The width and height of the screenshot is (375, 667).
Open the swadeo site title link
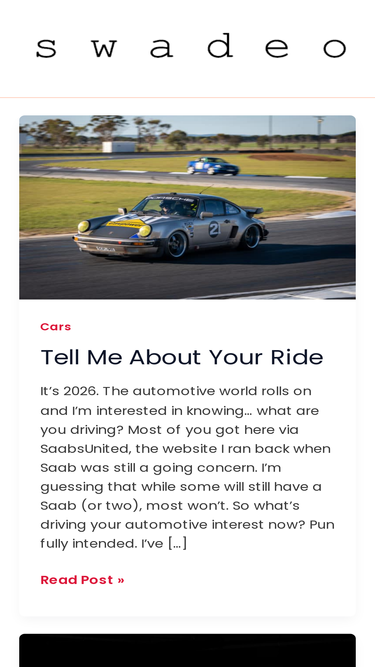point(190,46)
